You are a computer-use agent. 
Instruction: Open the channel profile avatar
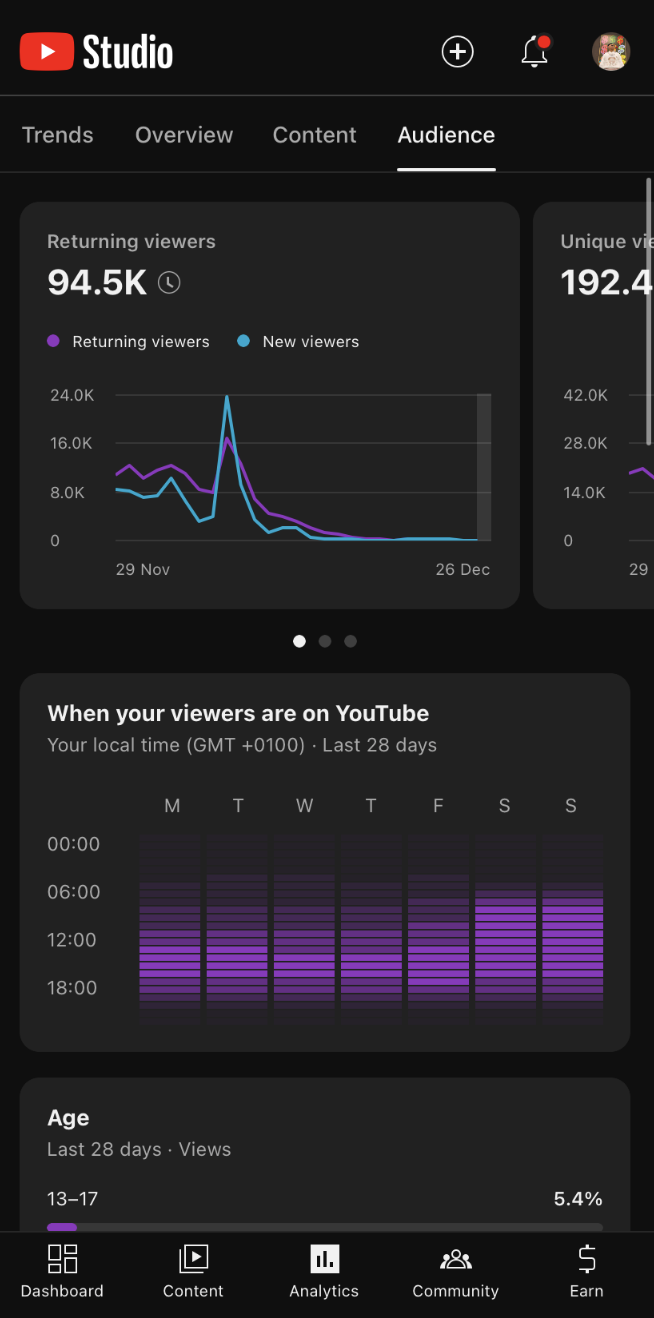tap(611, 52)
